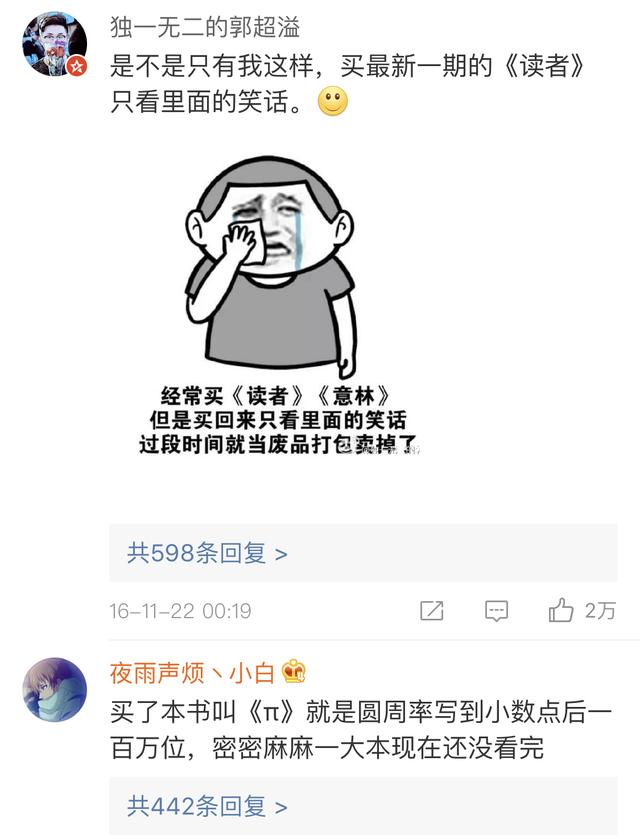Repost 郭超溢's comment with the share icon
Image resolution: width=640 pixels, height=839 pixels.
click(432, 610)
